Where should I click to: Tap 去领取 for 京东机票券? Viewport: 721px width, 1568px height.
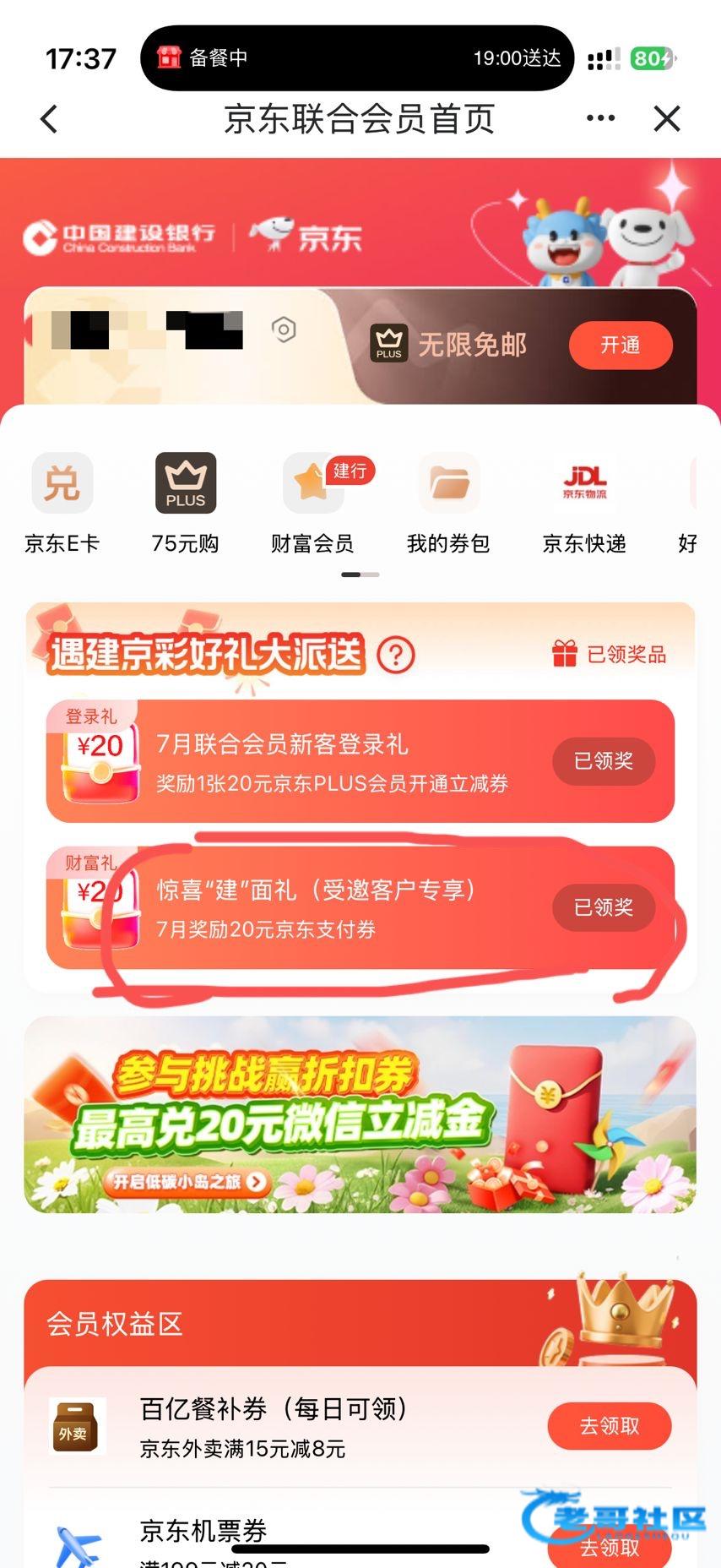(x=610, y=1546)
